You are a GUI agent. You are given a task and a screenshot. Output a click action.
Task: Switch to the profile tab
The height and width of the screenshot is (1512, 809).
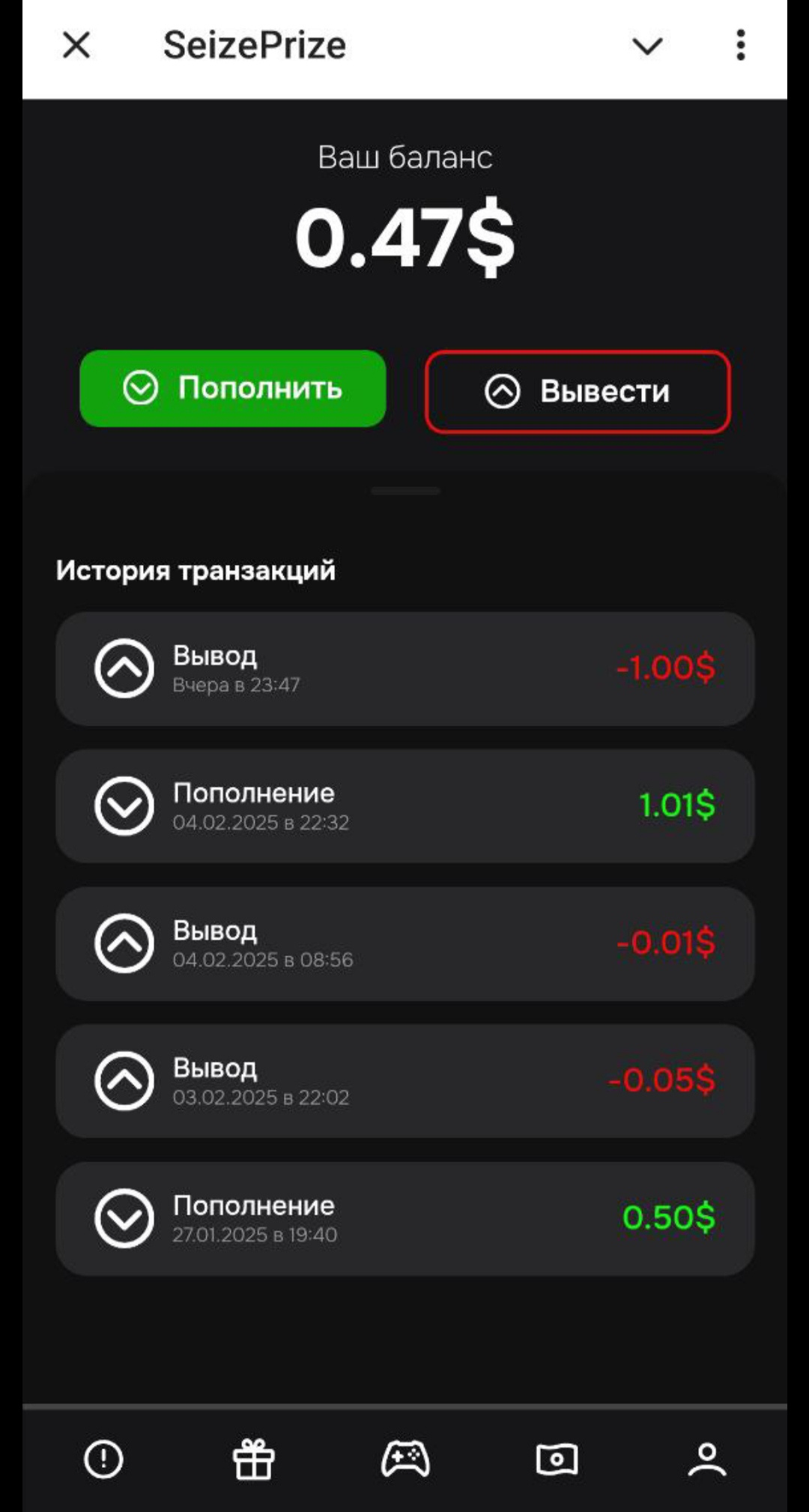707,1459
